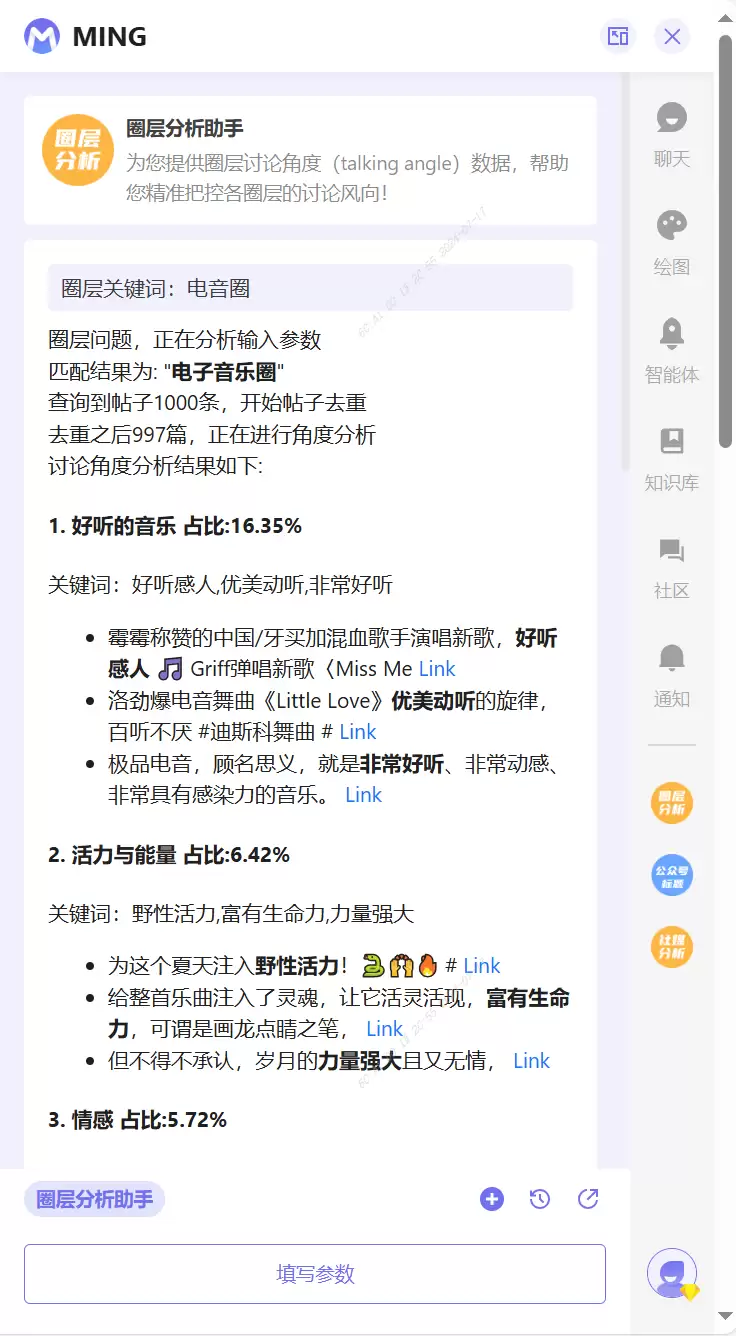The width and height of the screenshot is (736, 1336).
Task: Select the 圈层分析 sidebar shortcut
Action: point(672,803)
